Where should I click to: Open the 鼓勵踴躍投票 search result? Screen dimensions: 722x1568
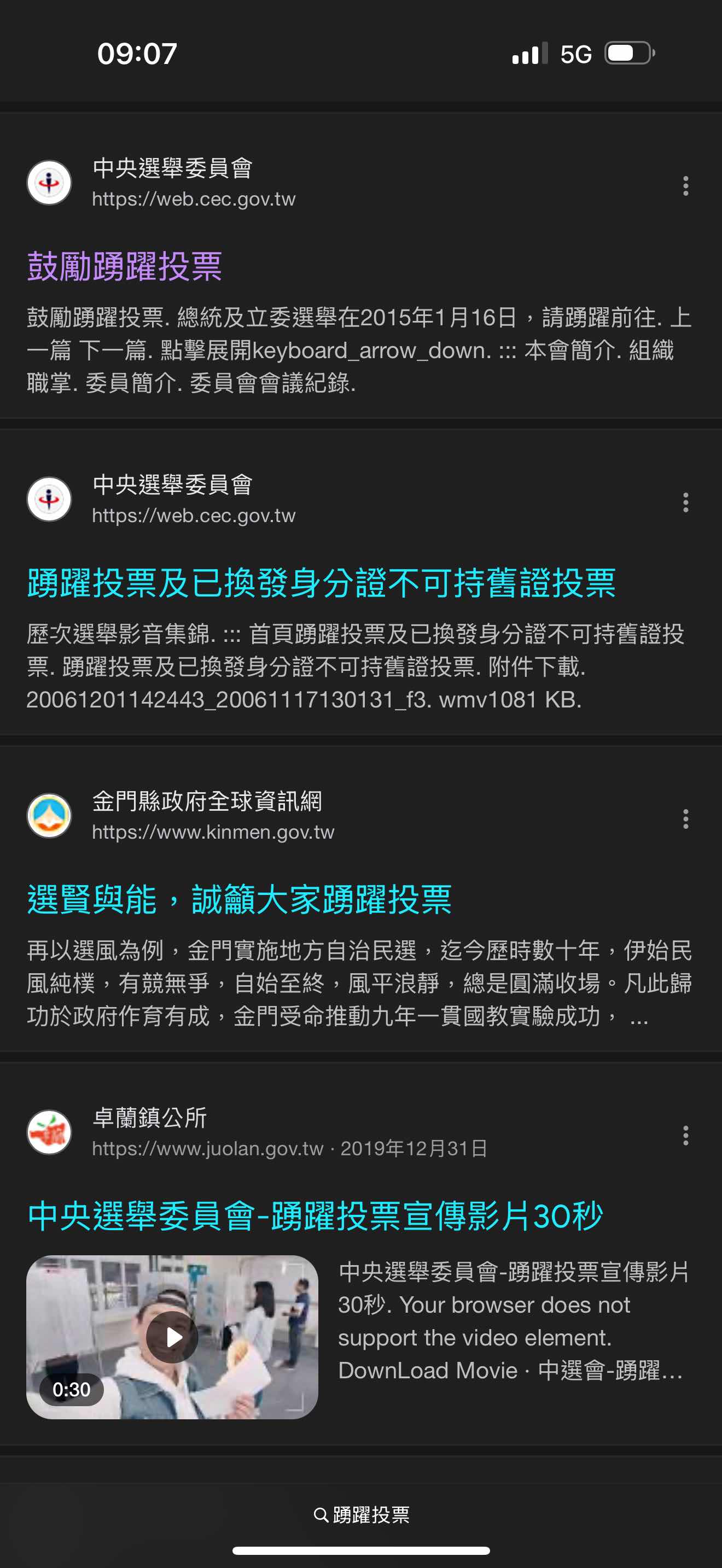pyautogui.click(x=125, y=267)
